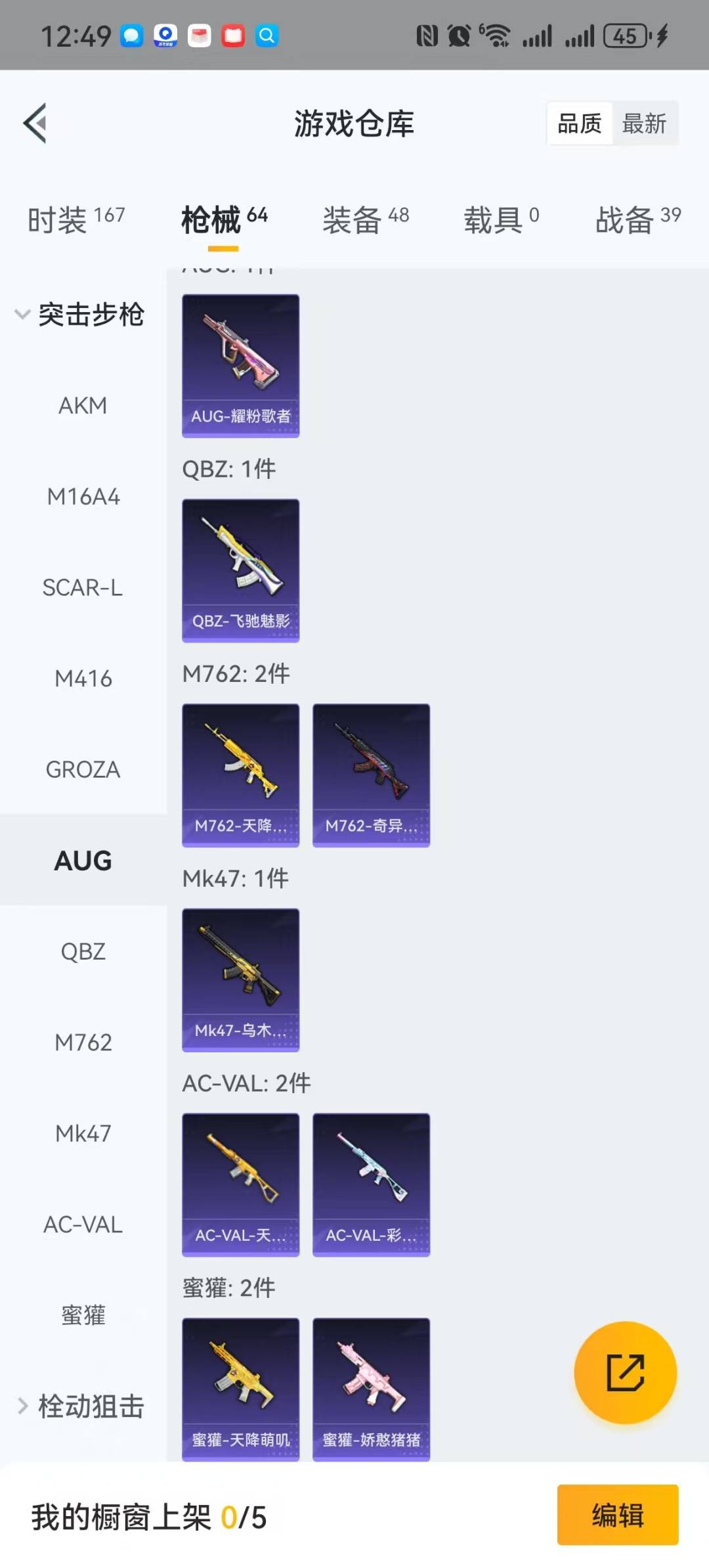
Task: Open the QBZ-飞驰魅影 skin
Action: (240, 570)
